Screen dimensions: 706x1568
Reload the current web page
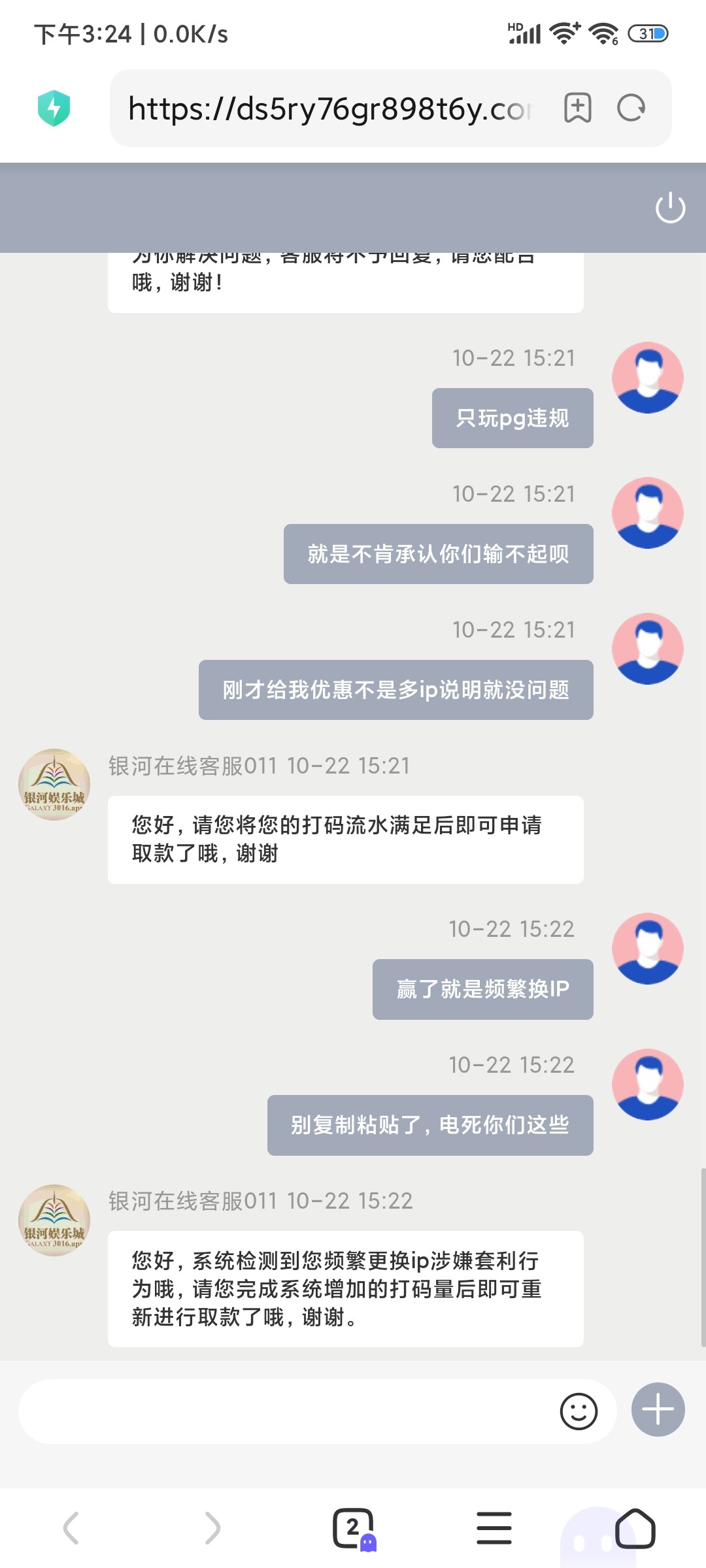tap(631, 108)
